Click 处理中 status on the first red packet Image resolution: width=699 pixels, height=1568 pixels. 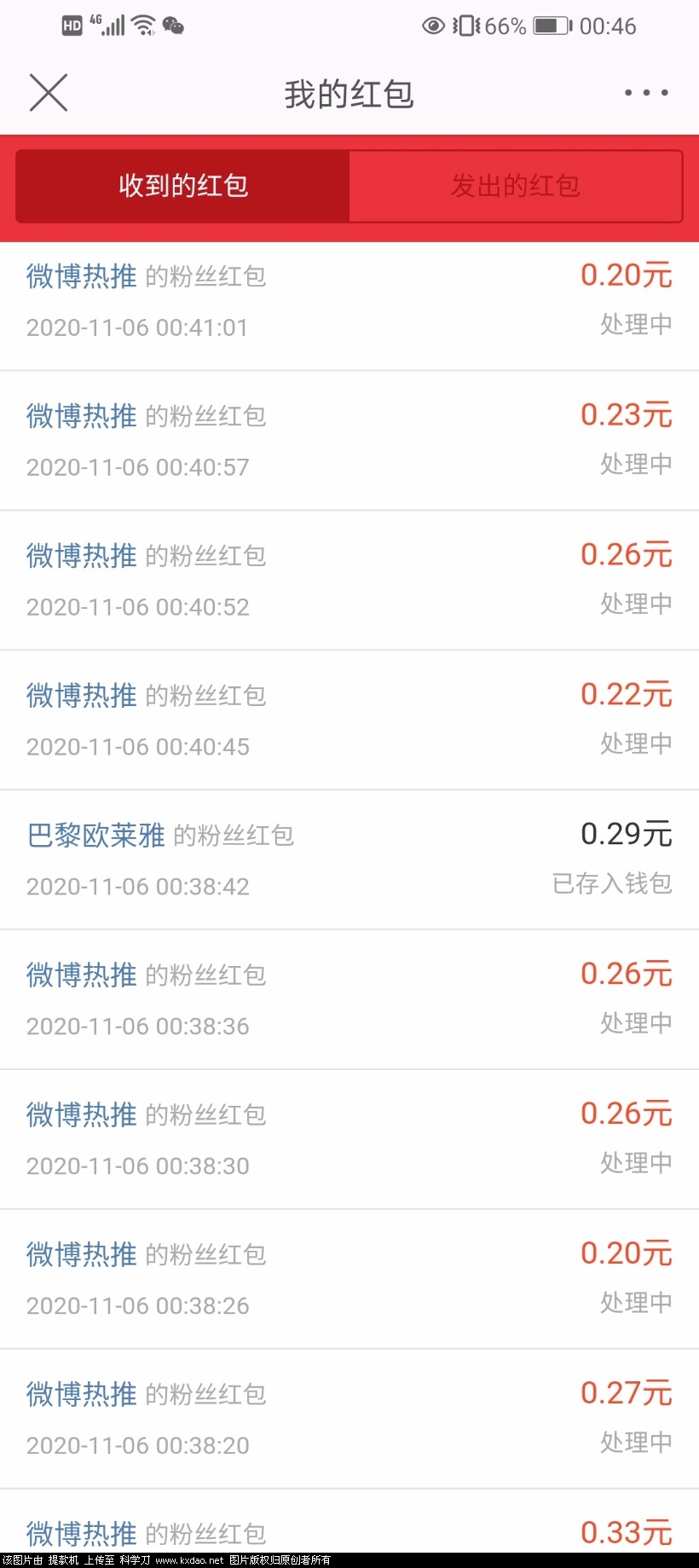636,325
